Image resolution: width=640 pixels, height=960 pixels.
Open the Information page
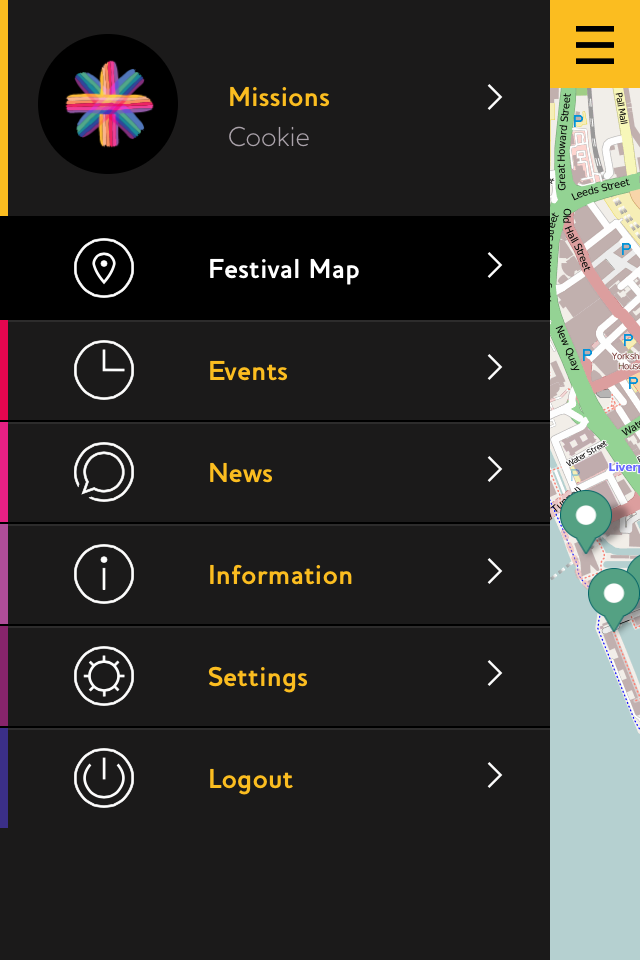(280, 575)
